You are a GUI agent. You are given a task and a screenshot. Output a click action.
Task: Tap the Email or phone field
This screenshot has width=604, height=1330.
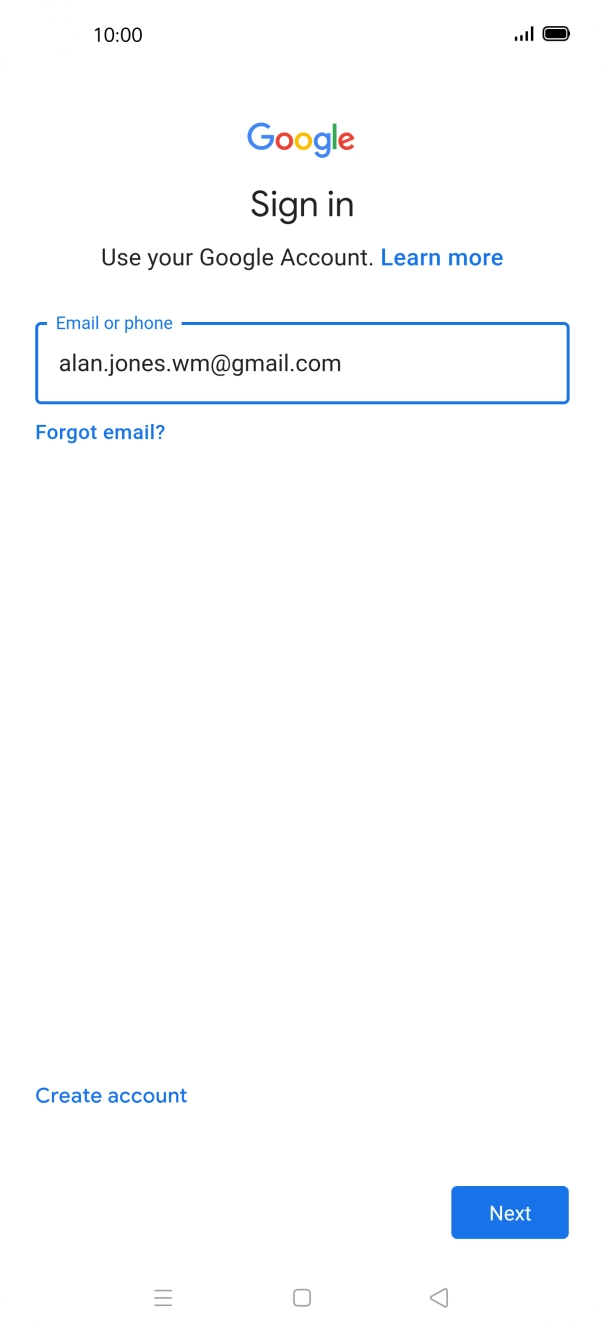(302, 363)
